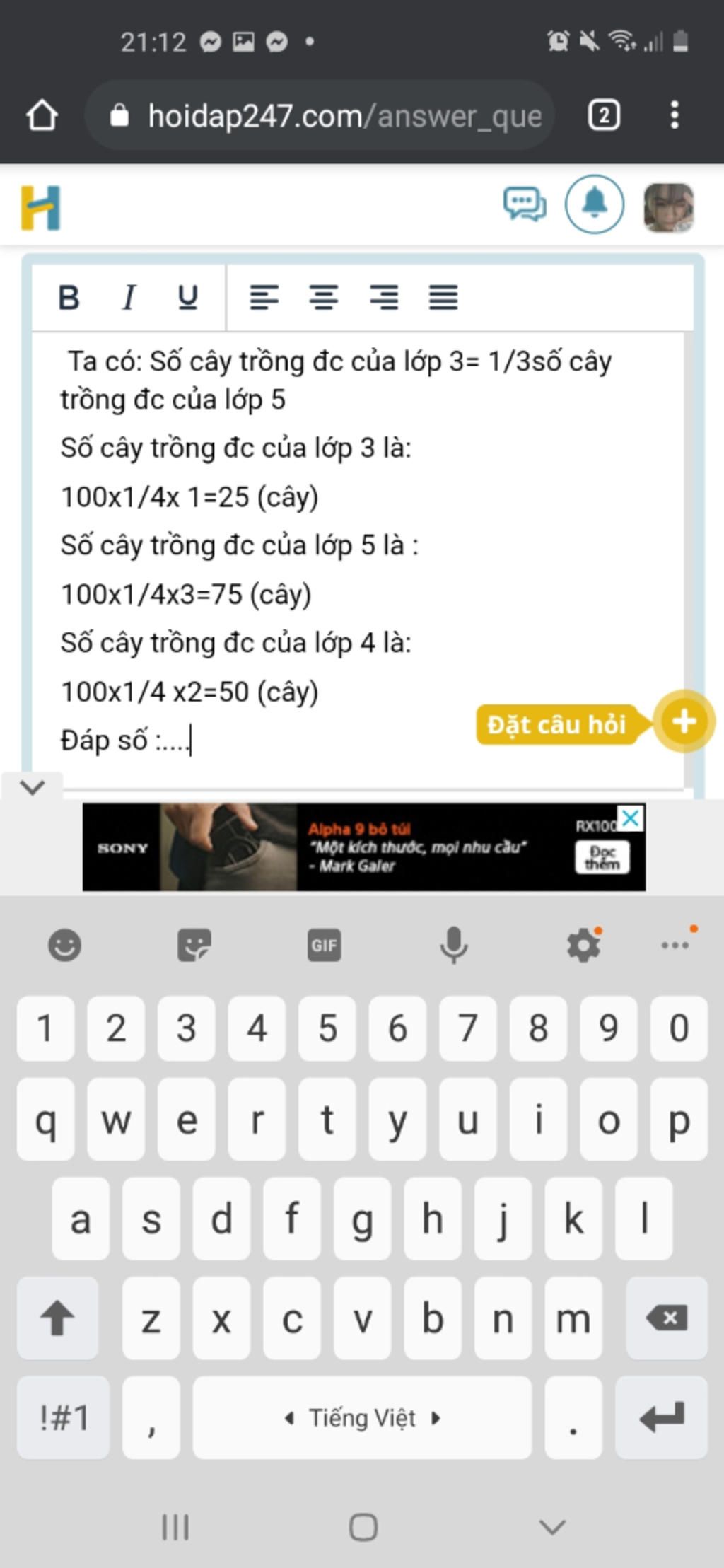724x1568 pixels.
Task: Align text to the left
Action: [264, 297]
